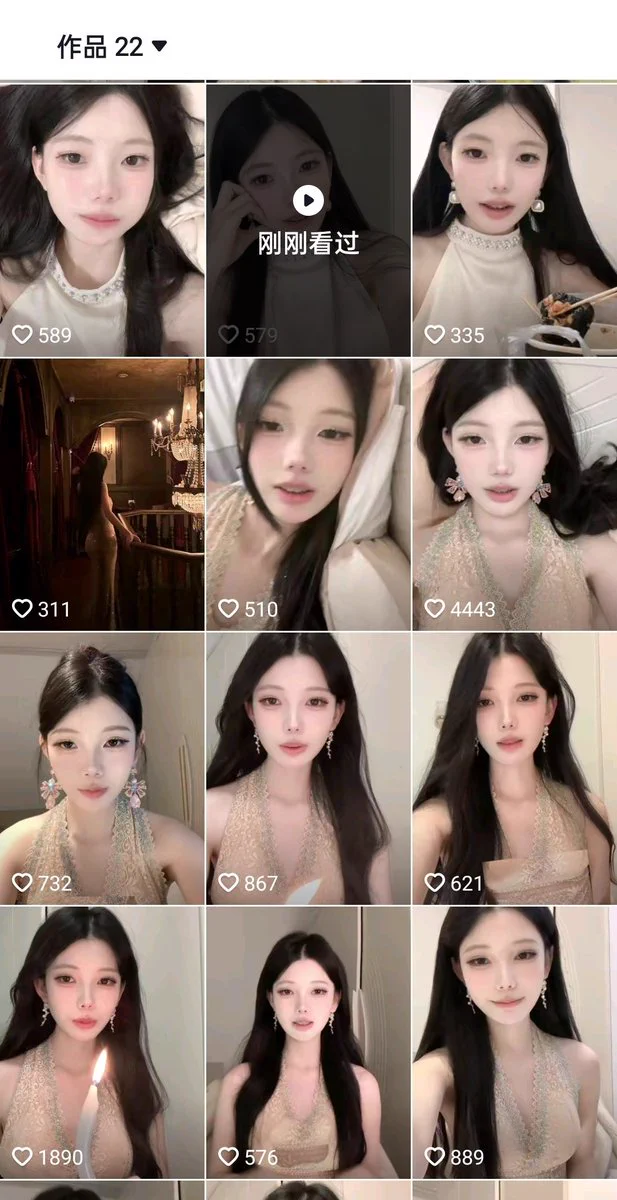Open the video with 4443 likes
This screenshot has width=617, height=1200.
tap(514, 494)
